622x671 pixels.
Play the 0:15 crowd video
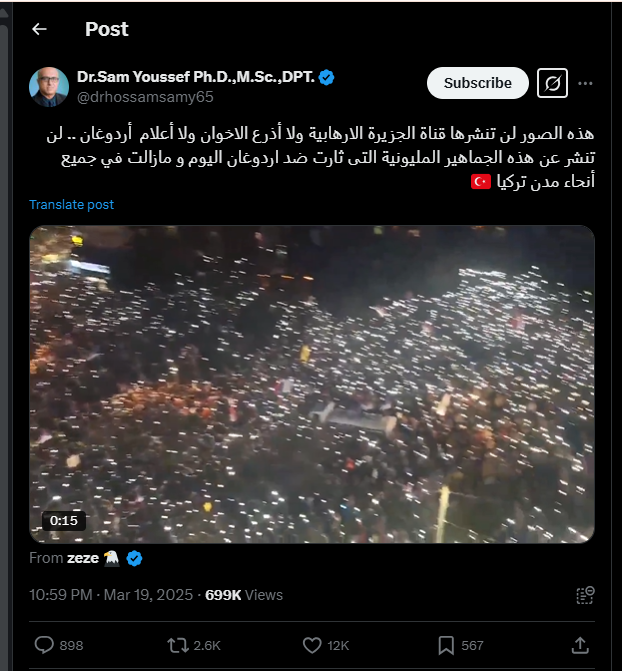point(311,384)
